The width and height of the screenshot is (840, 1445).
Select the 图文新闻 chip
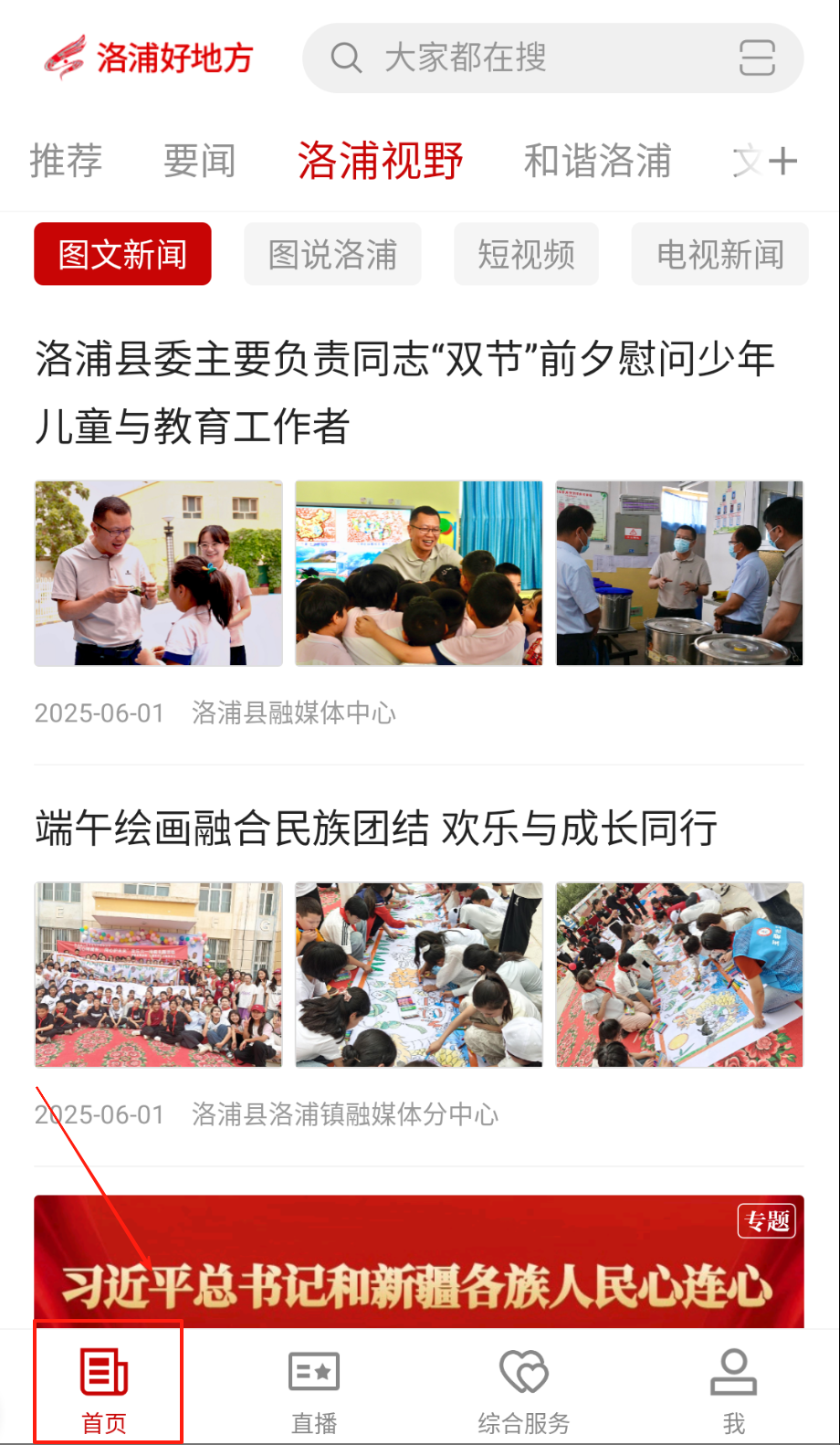tap(122, 254)
